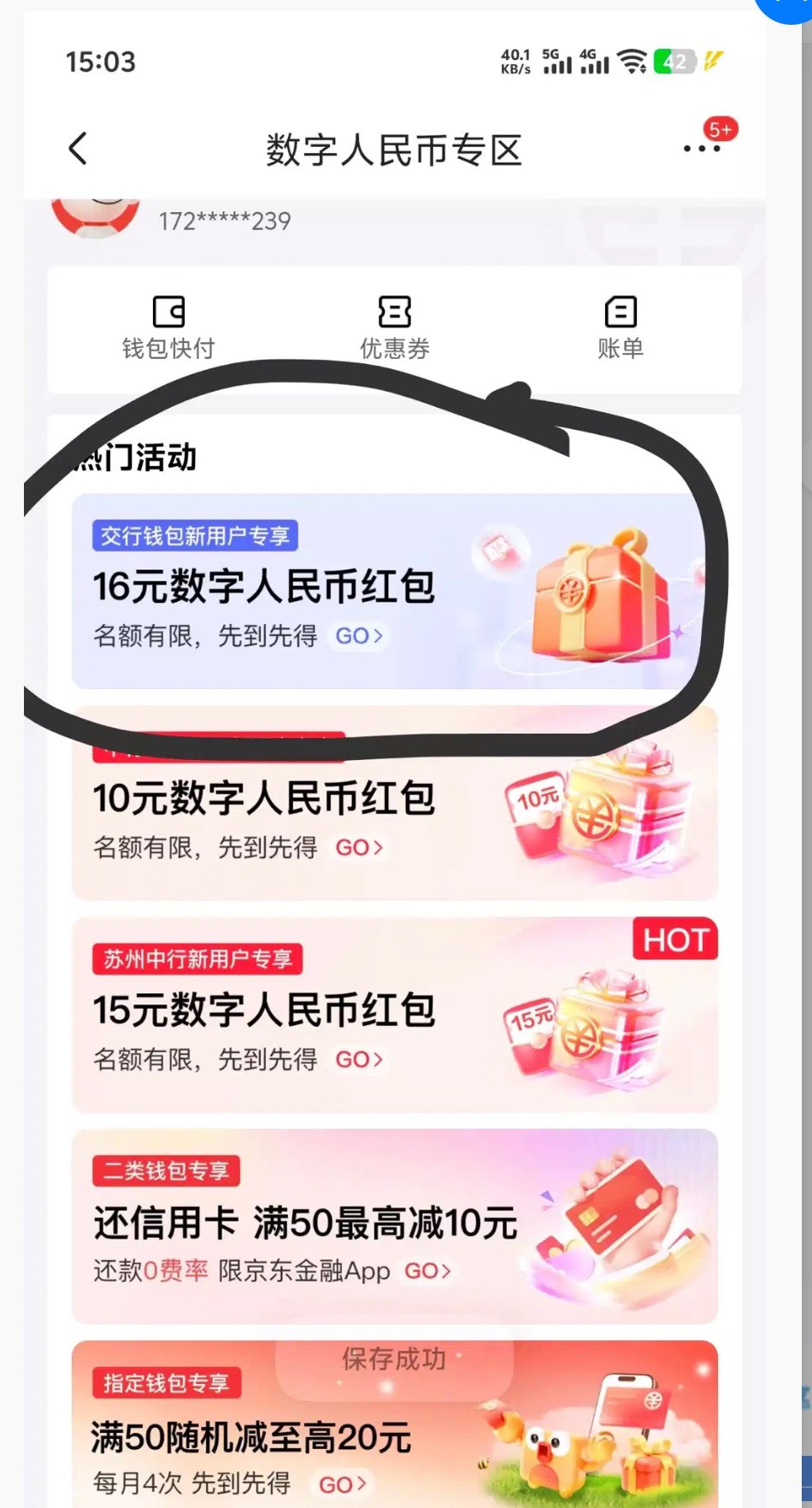Open 满50随机减至高20元 offer
The width and height of the screenshot is (812, 1508).
click(x=393, y=1436)
